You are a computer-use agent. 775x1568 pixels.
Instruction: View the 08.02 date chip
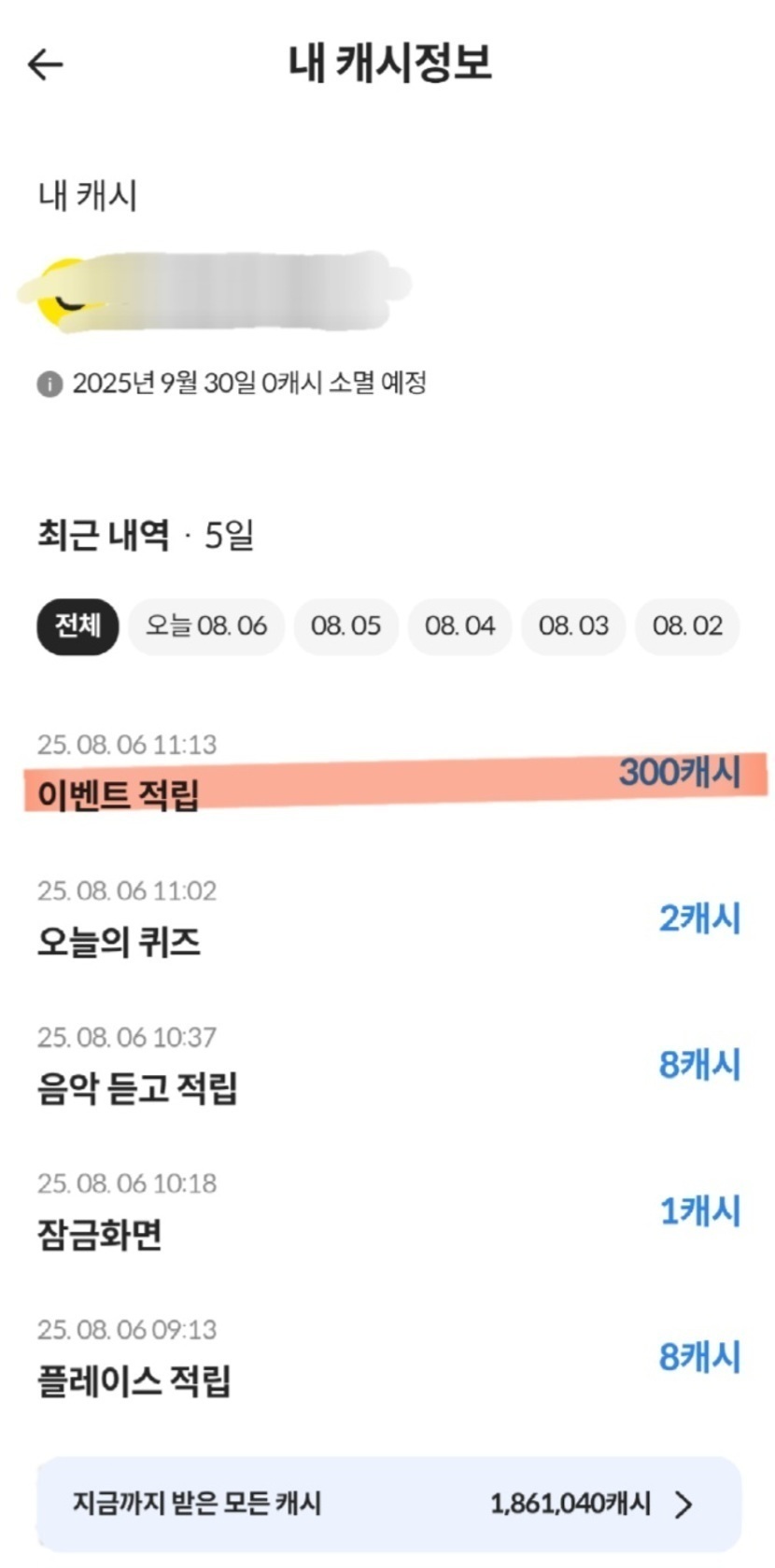(x=687, y=625)
